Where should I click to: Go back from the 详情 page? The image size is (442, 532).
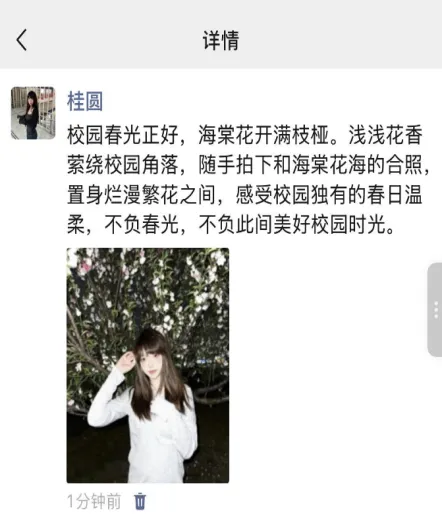pos(22,40)
